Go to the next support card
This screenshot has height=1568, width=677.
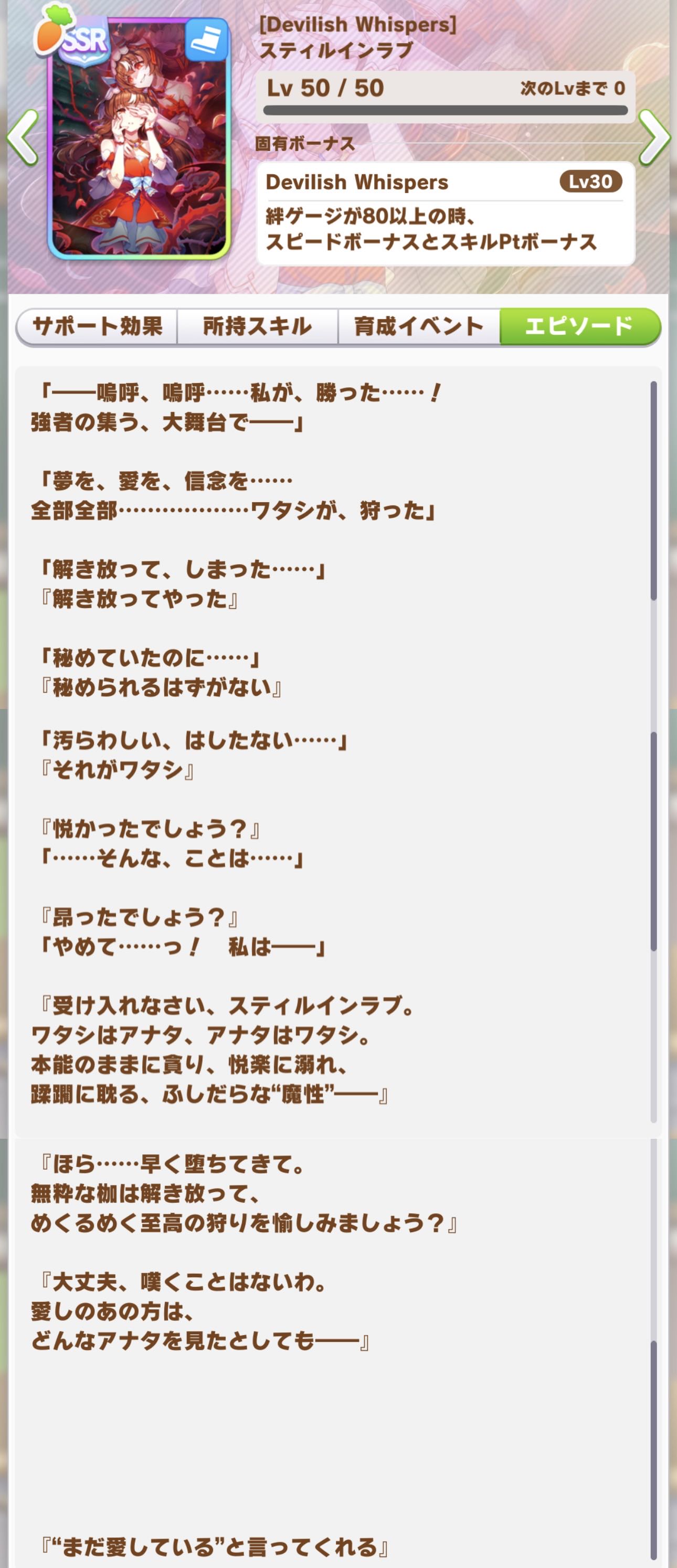(x=654, y=138)
